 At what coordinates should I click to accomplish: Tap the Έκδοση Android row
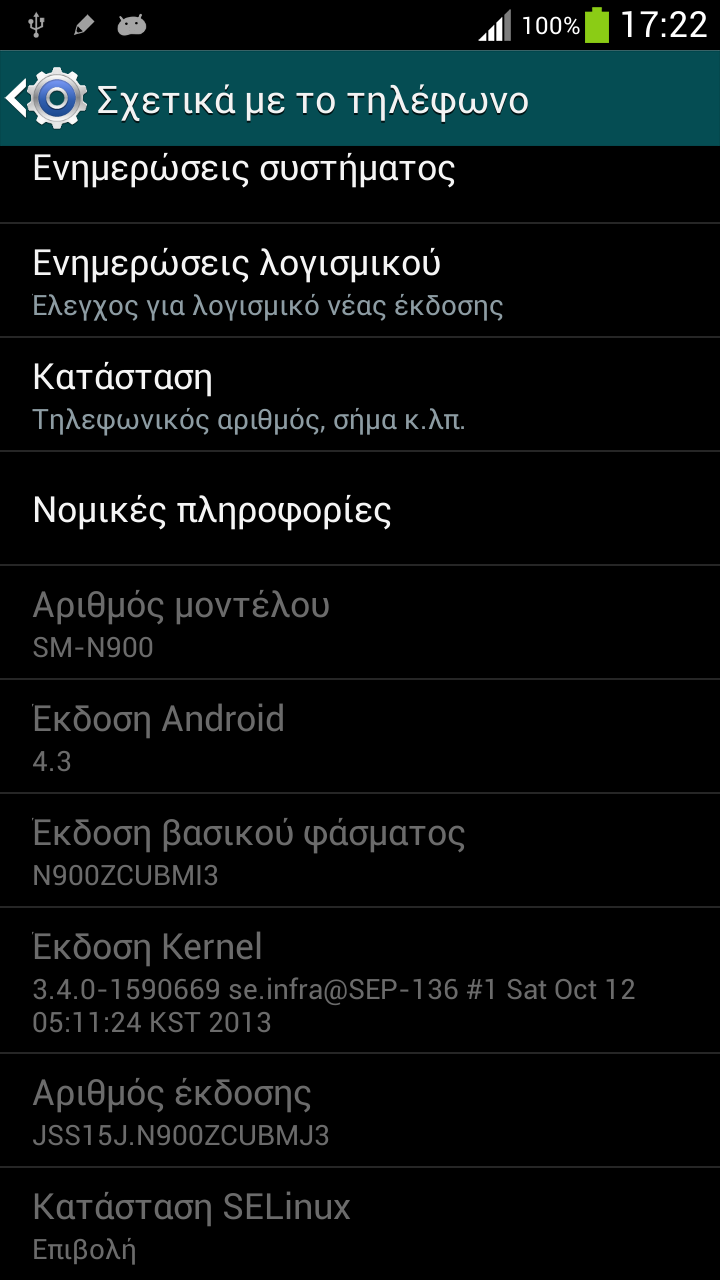(x=360, y=737)
